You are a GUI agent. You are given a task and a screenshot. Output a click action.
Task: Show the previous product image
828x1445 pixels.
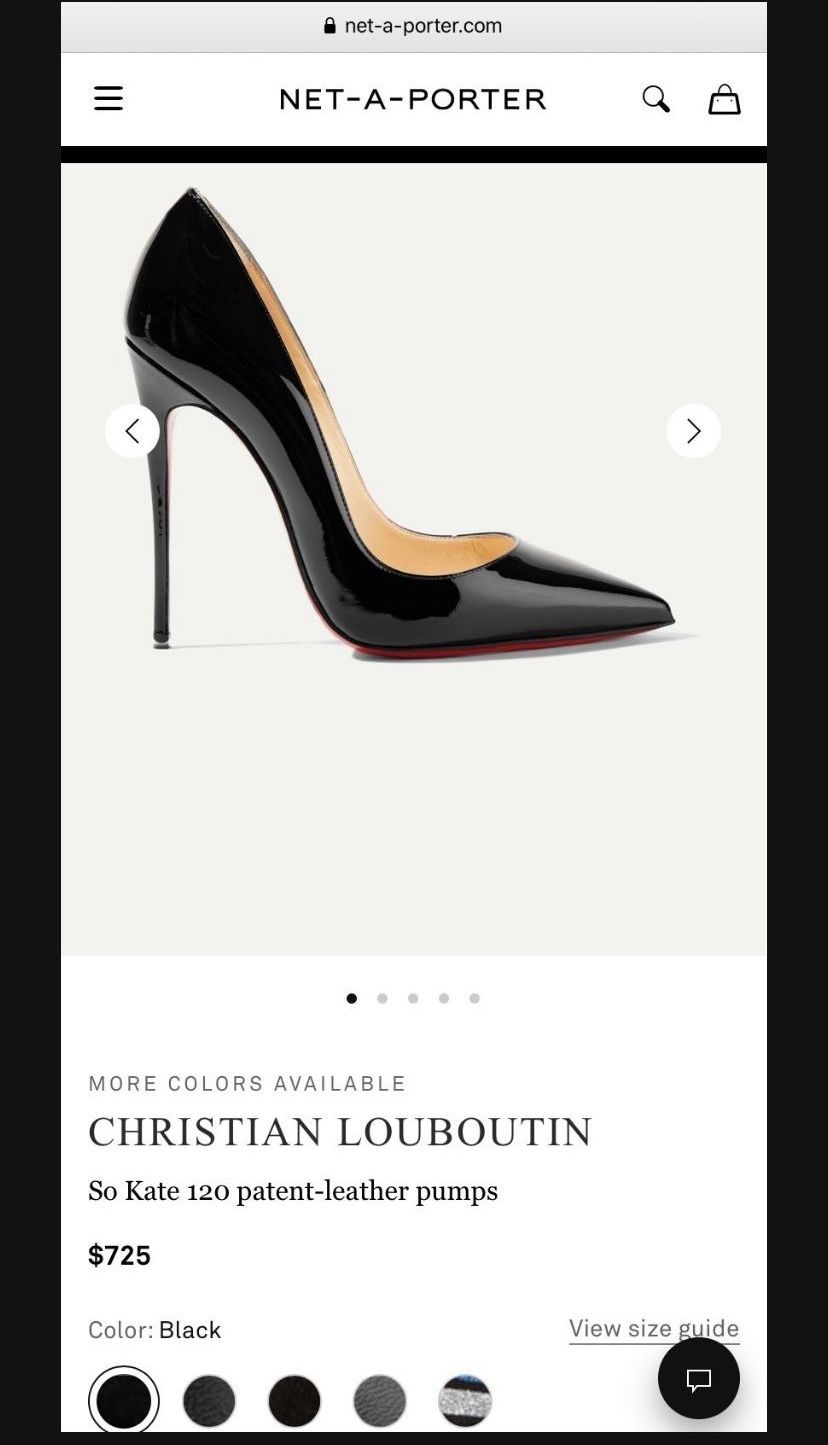[x=133, y=430]
